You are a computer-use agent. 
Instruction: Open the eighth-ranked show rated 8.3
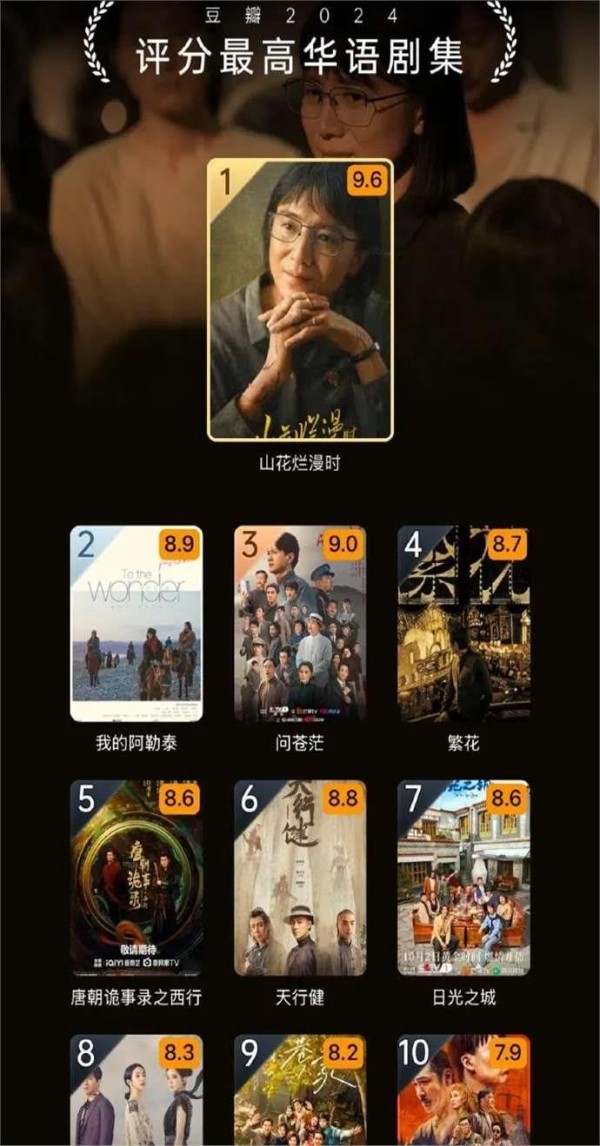point(137,1090)
